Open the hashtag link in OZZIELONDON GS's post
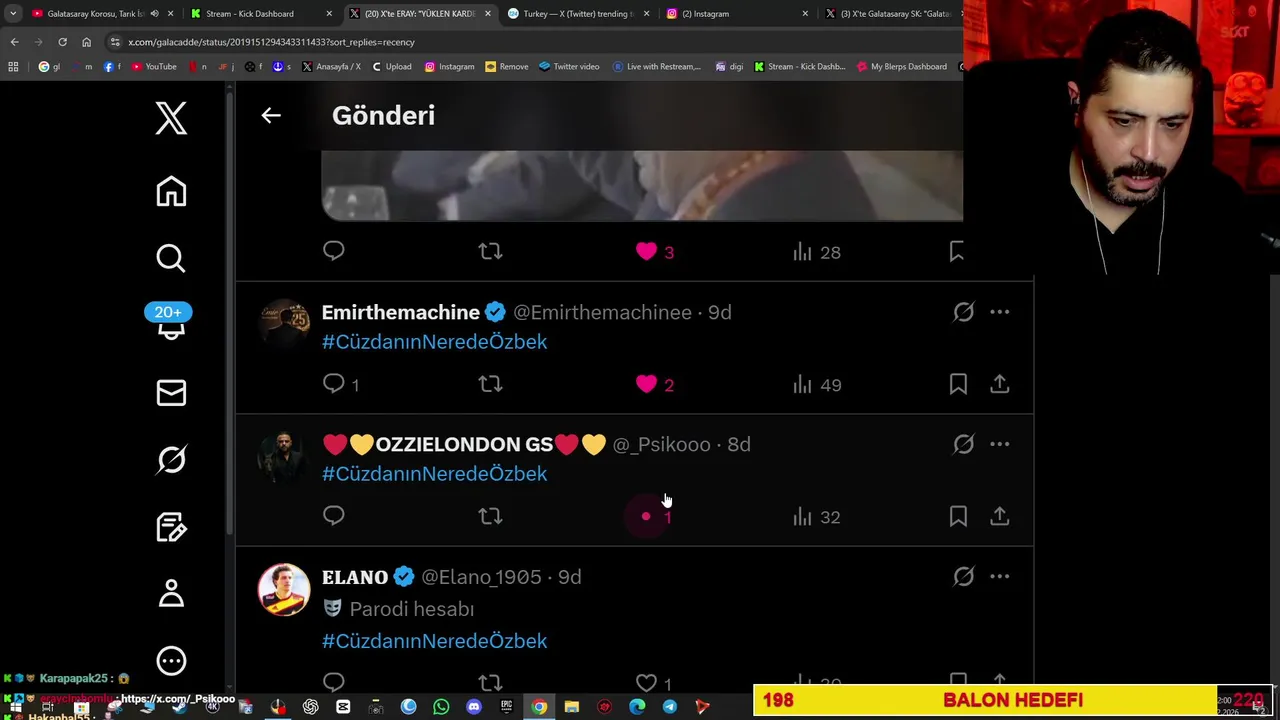The height and width of the screenshot is (720, 1280). coord(434,474)
